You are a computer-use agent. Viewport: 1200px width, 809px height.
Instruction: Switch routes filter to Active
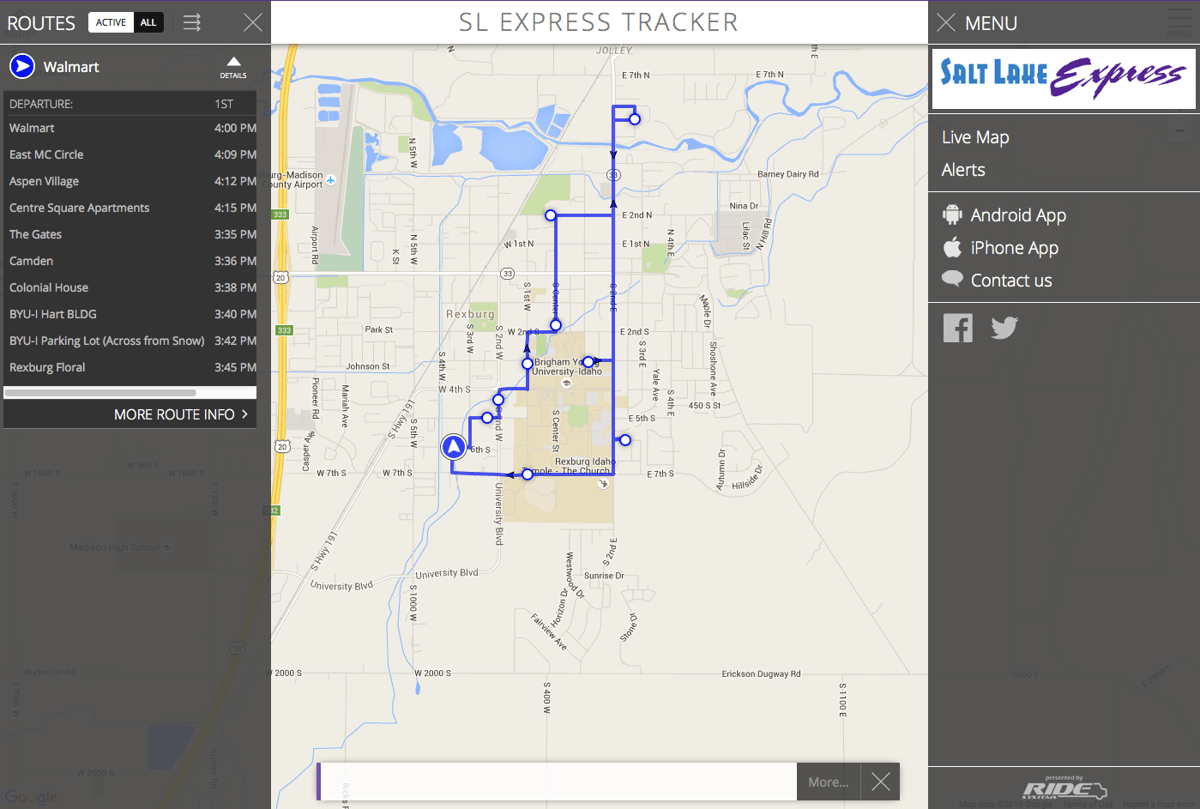[111, 23]
